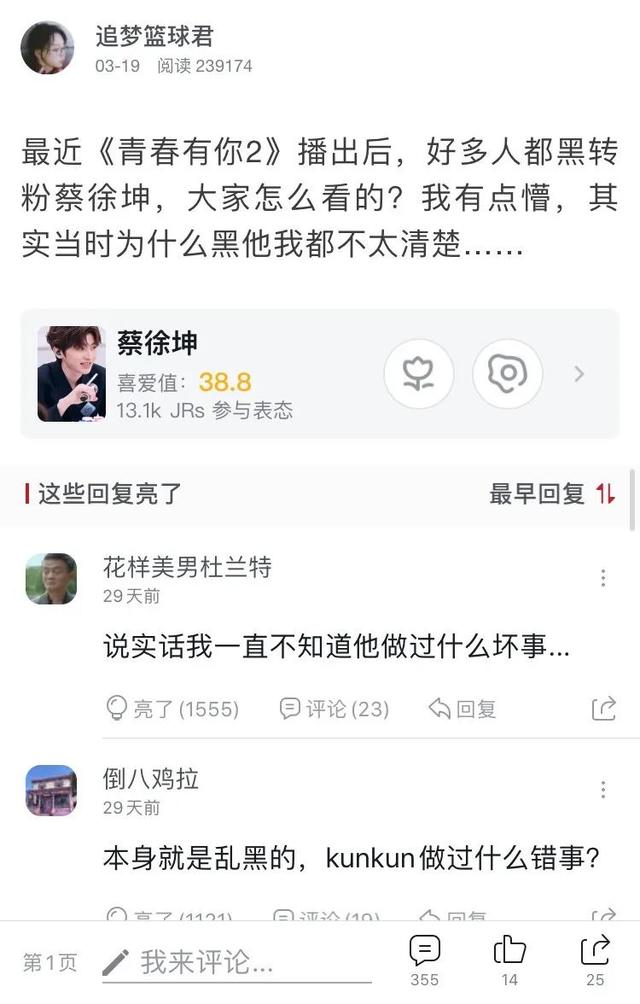This screenshot has width=640, height=1004.
Task: Change sort order from 最早回复
Action: [552, 493]
